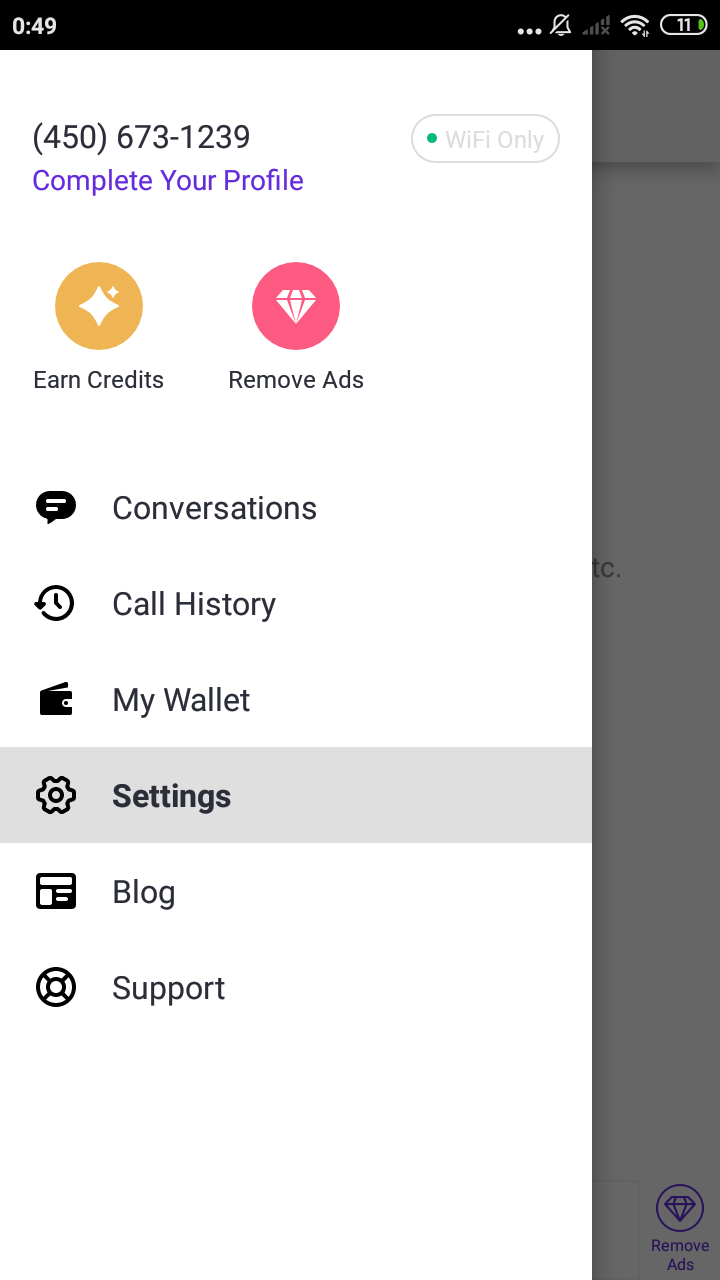View Call History
Screen dimensions: 720x1280
[x=194, y=604]
